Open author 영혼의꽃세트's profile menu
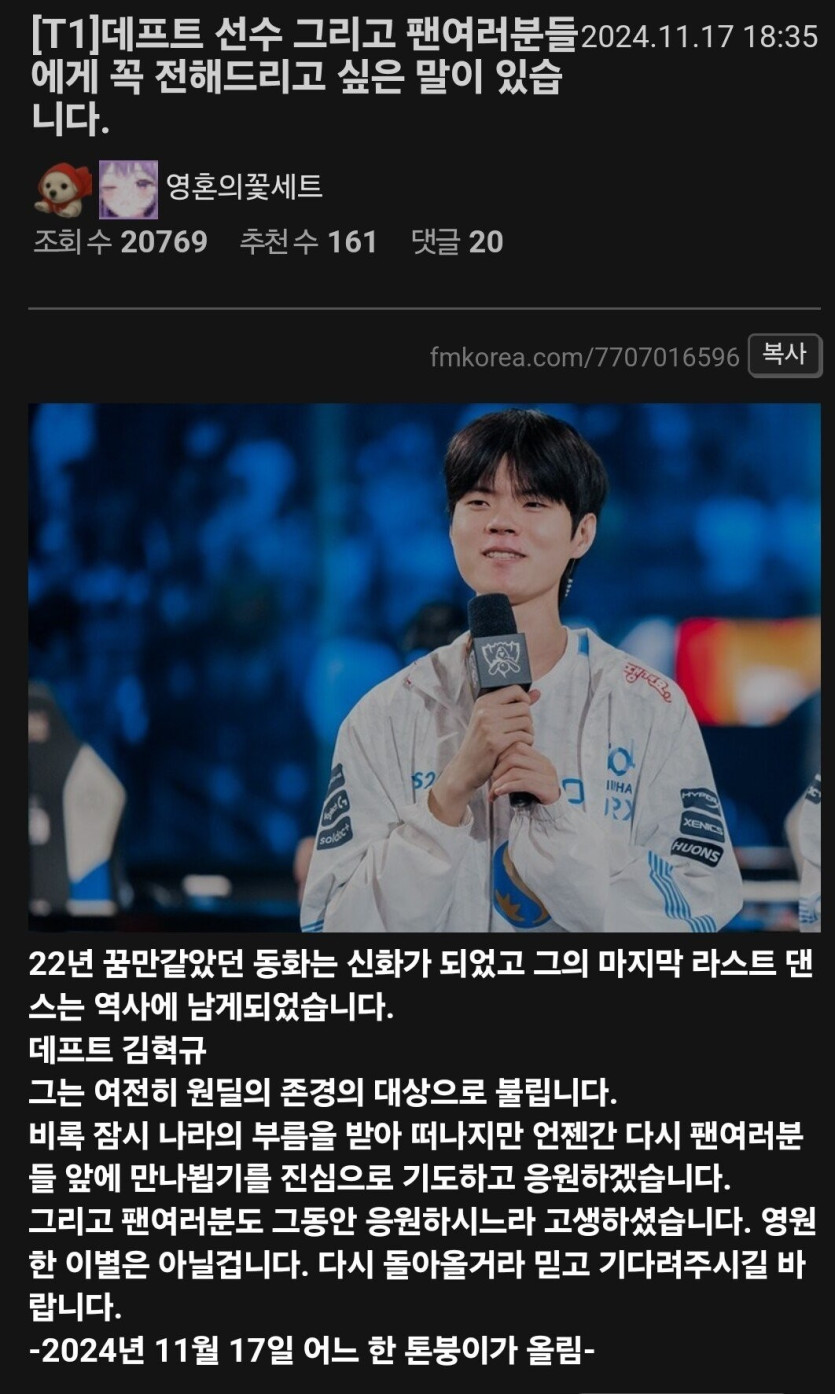This screenshot has height=1394, width=835. tap(244, 187)
